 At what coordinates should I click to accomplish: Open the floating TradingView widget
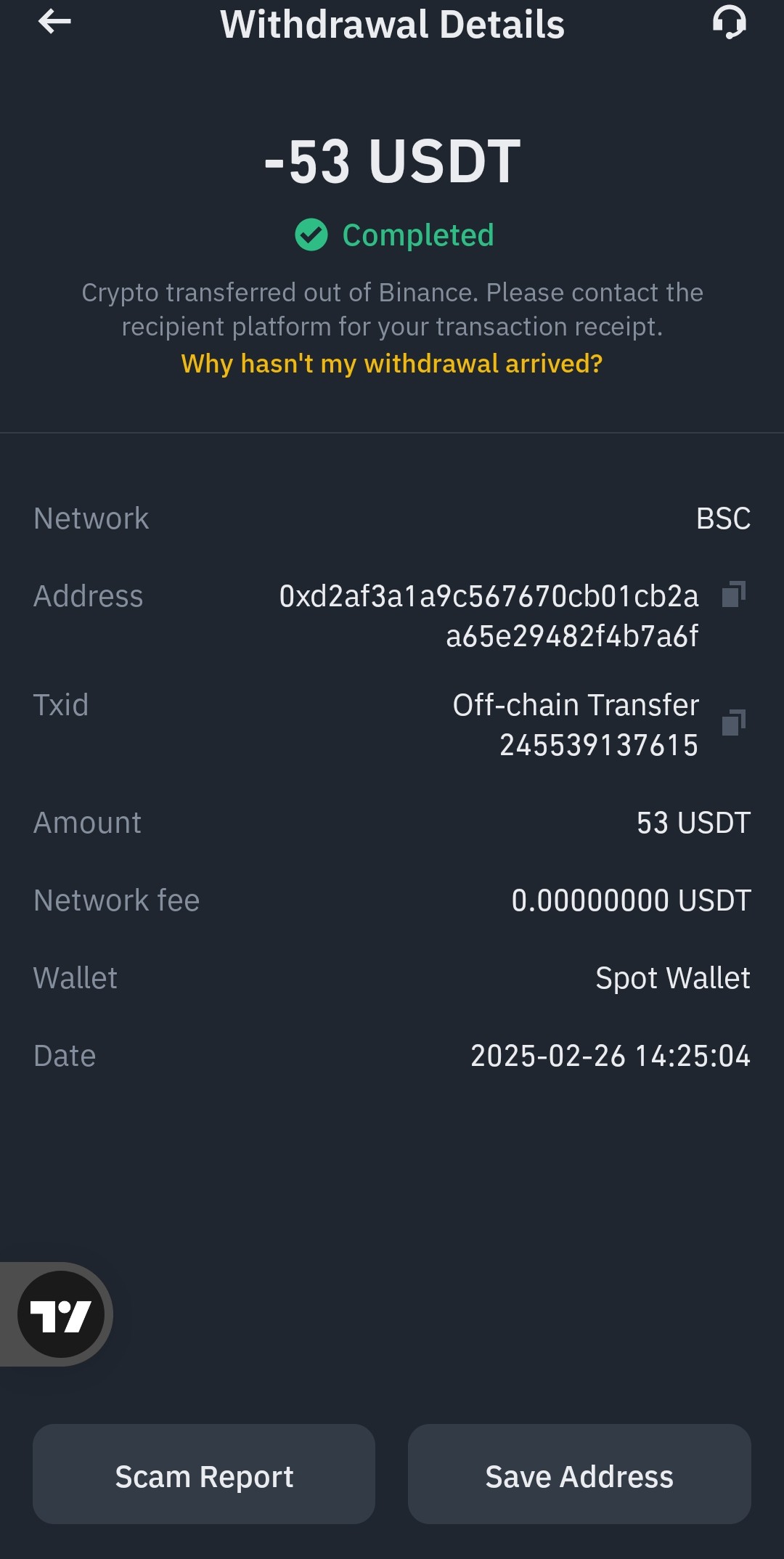tap(61, 1314)
